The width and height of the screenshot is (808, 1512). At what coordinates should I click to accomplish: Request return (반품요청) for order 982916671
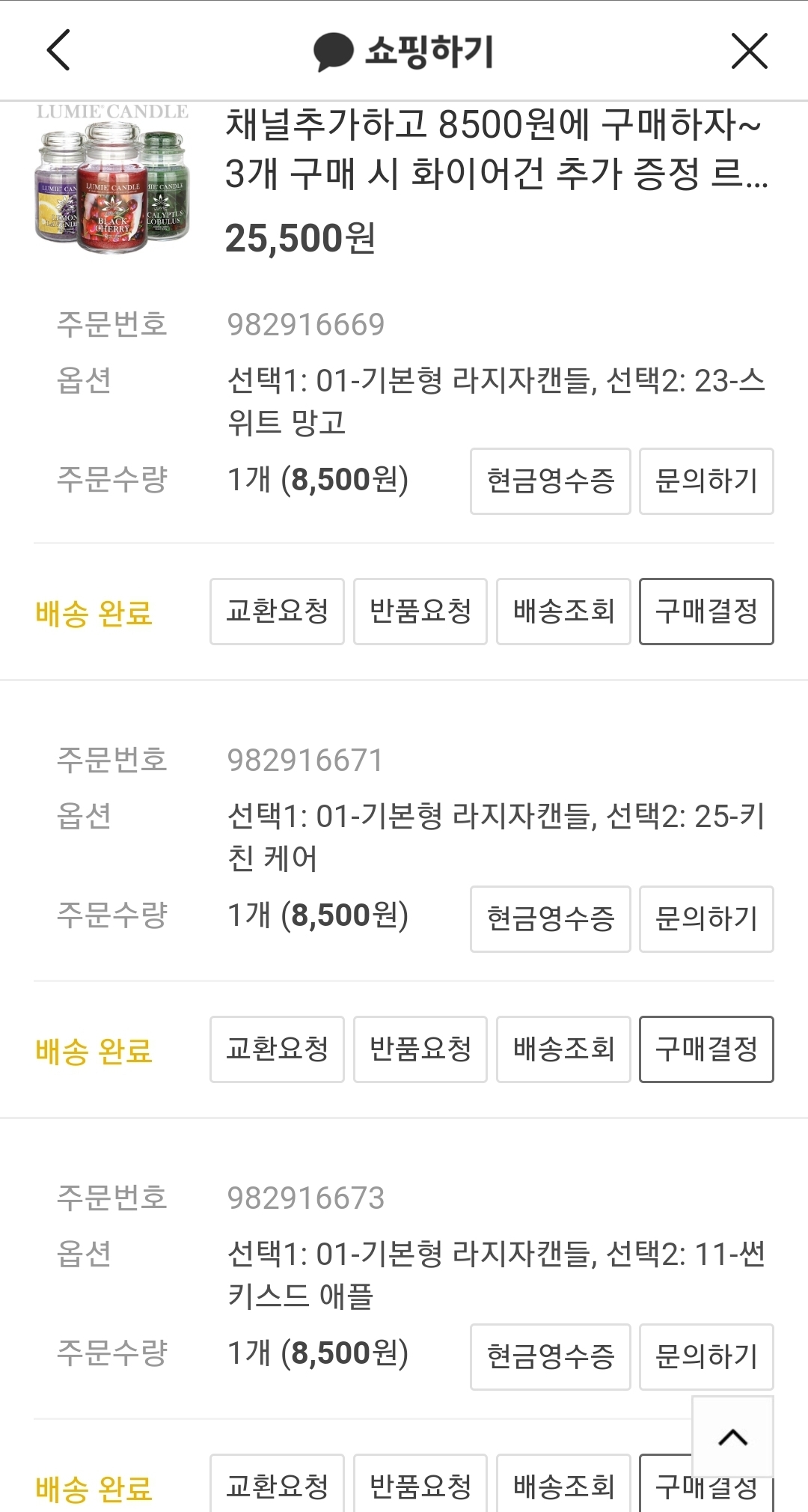[x=420, y=1049]
